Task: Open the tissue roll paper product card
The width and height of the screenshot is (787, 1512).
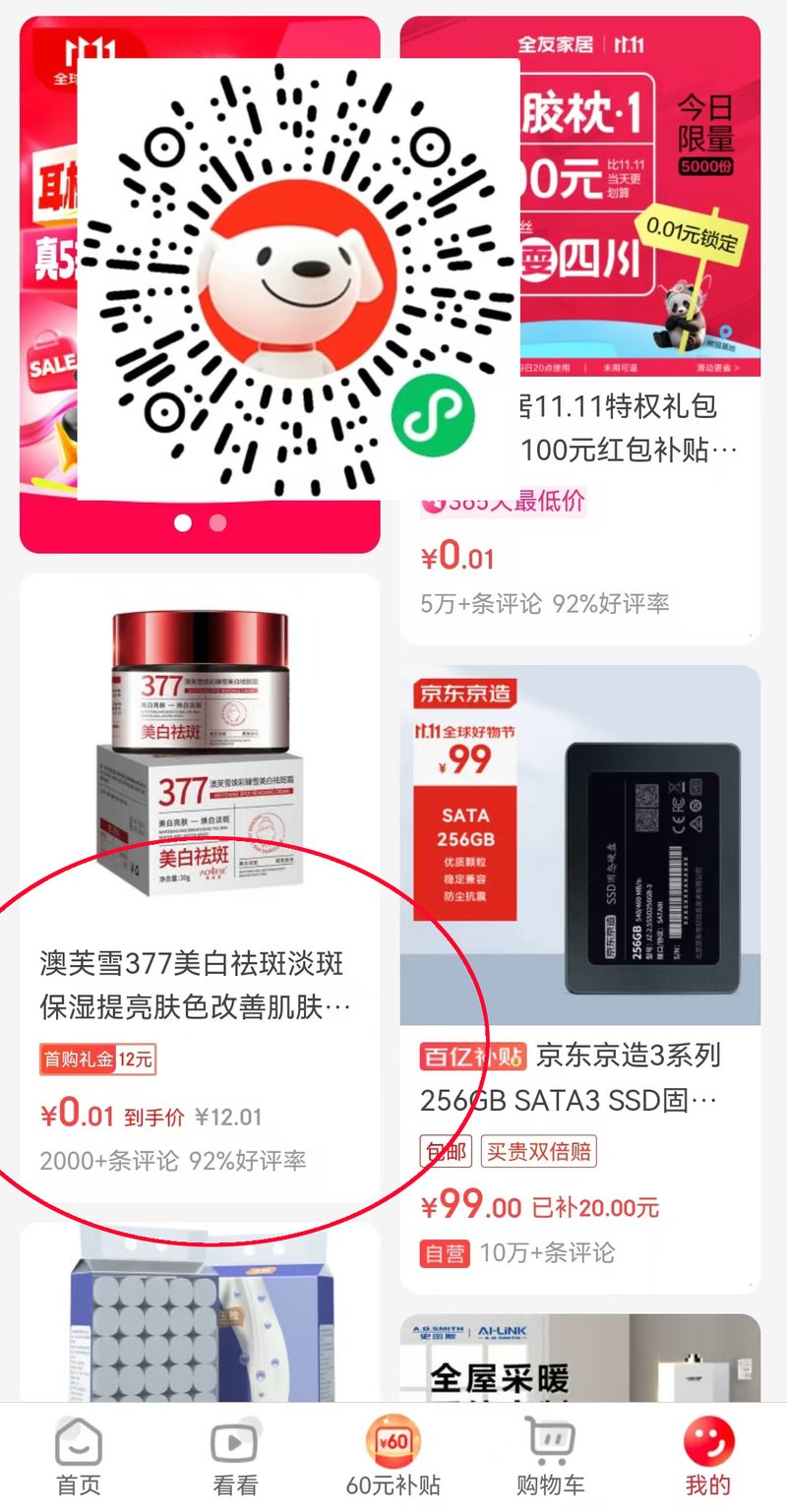Action: [x=200, y=1312]
